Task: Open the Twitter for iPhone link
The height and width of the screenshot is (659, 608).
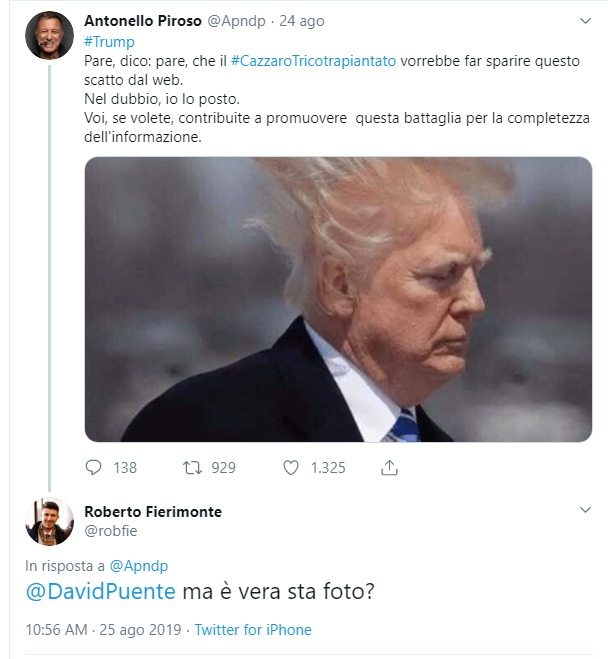Action: pyautogui.click(x=253, y=630)
